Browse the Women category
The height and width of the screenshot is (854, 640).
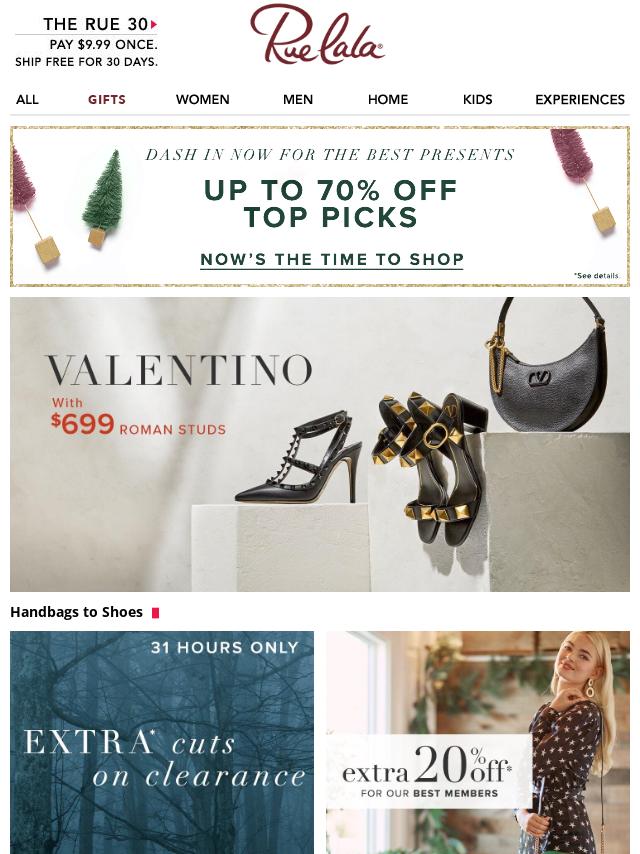pyautogui.click(x=203, y=99)
